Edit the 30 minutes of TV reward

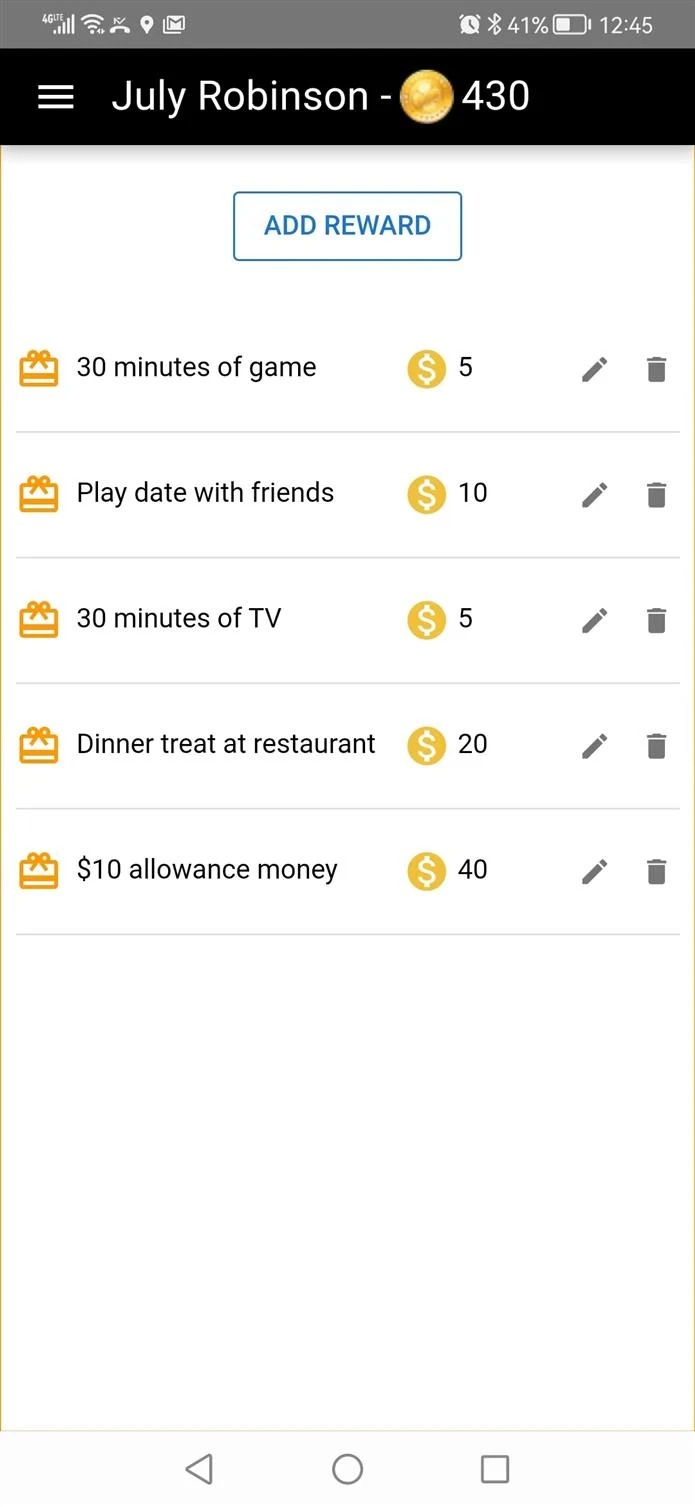pos(594,620)
